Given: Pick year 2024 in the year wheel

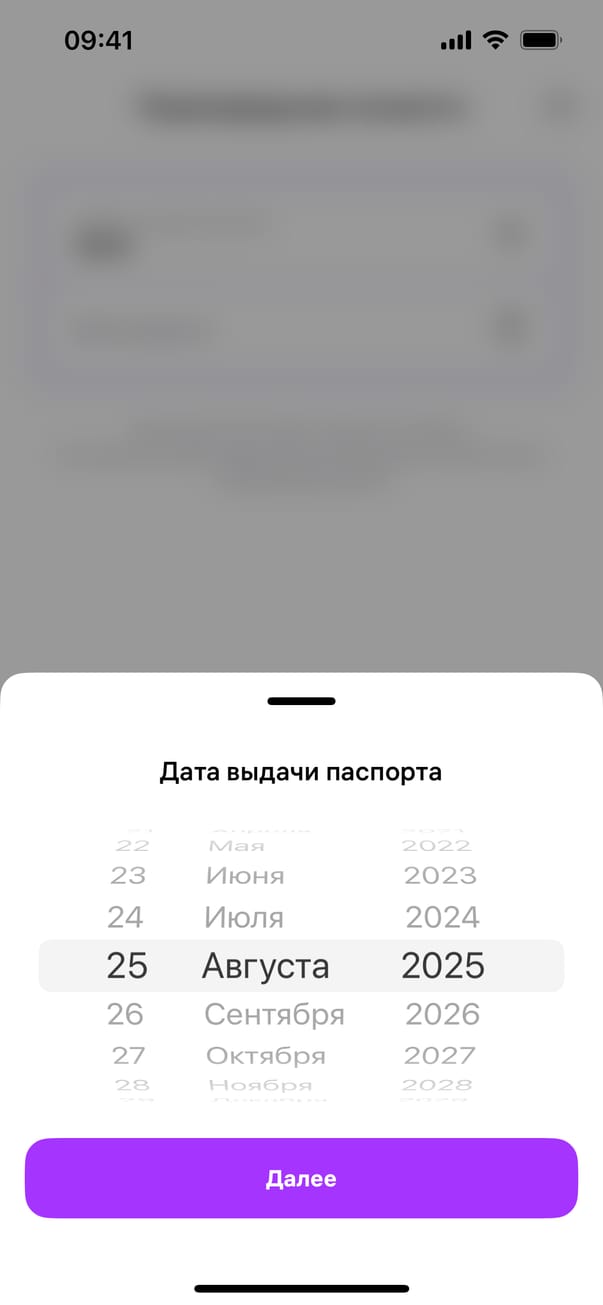Looking at the screenshot, I should [x=442, y=917].
